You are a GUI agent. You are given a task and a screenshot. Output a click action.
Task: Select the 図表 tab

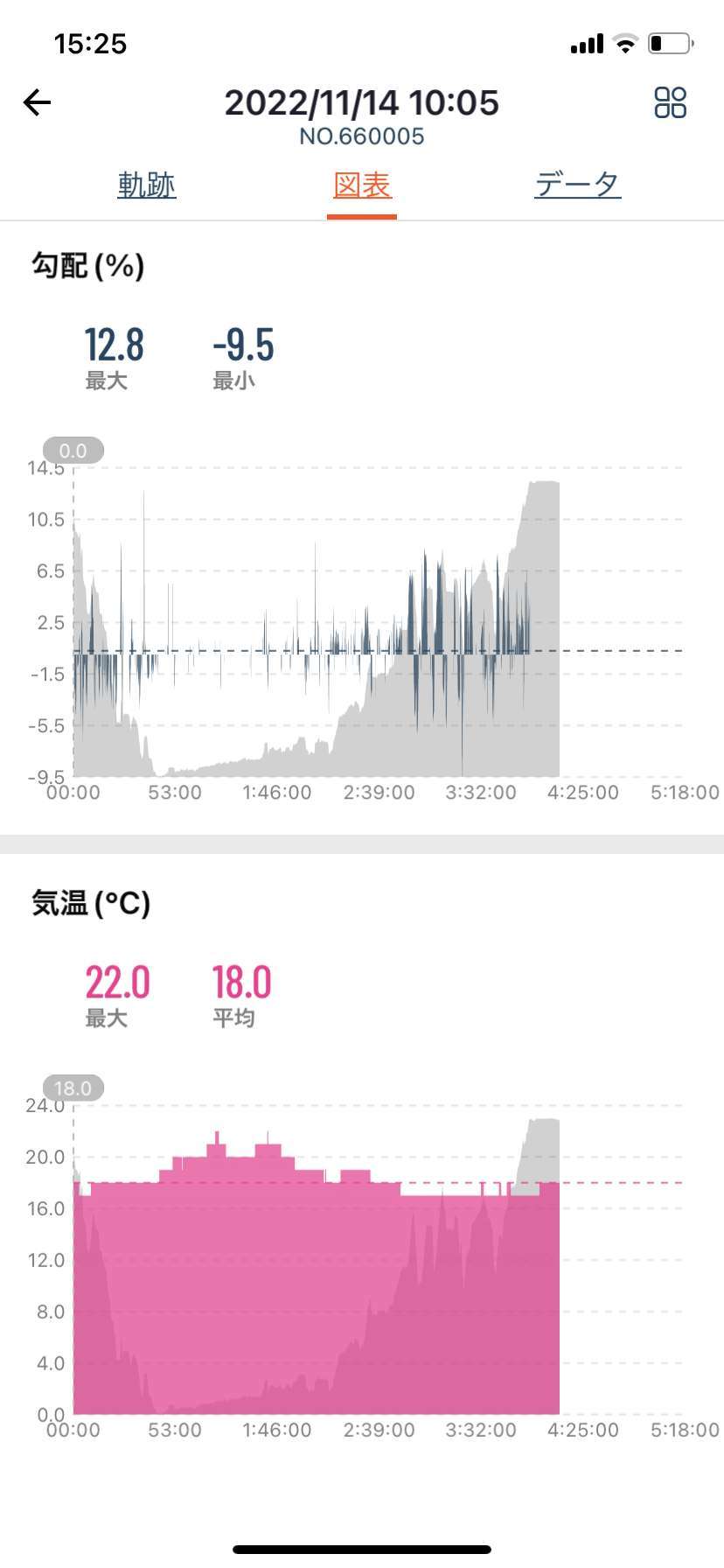pyautogui.click(x=362, y=185)
